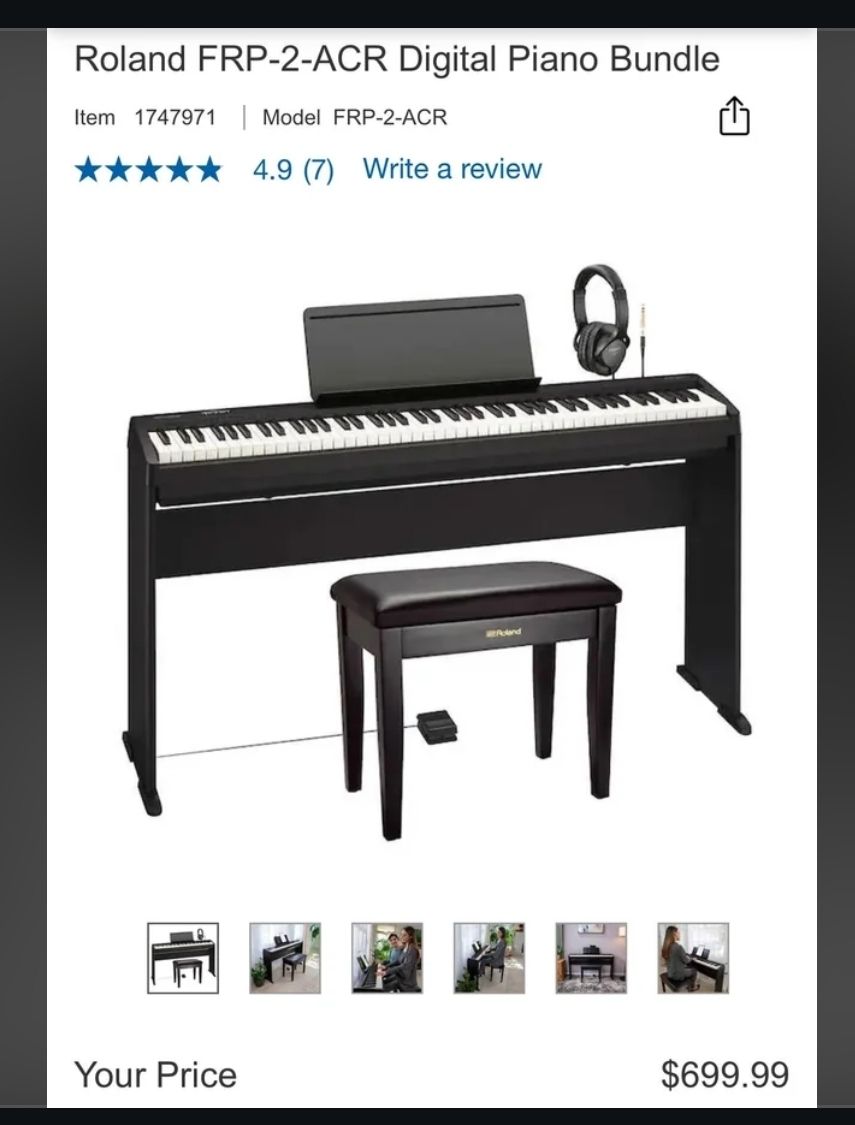Screen dimensions: 855x1125
Task: Show the fourth thumbnail of a seated player
Action: [x=489, y=959]
